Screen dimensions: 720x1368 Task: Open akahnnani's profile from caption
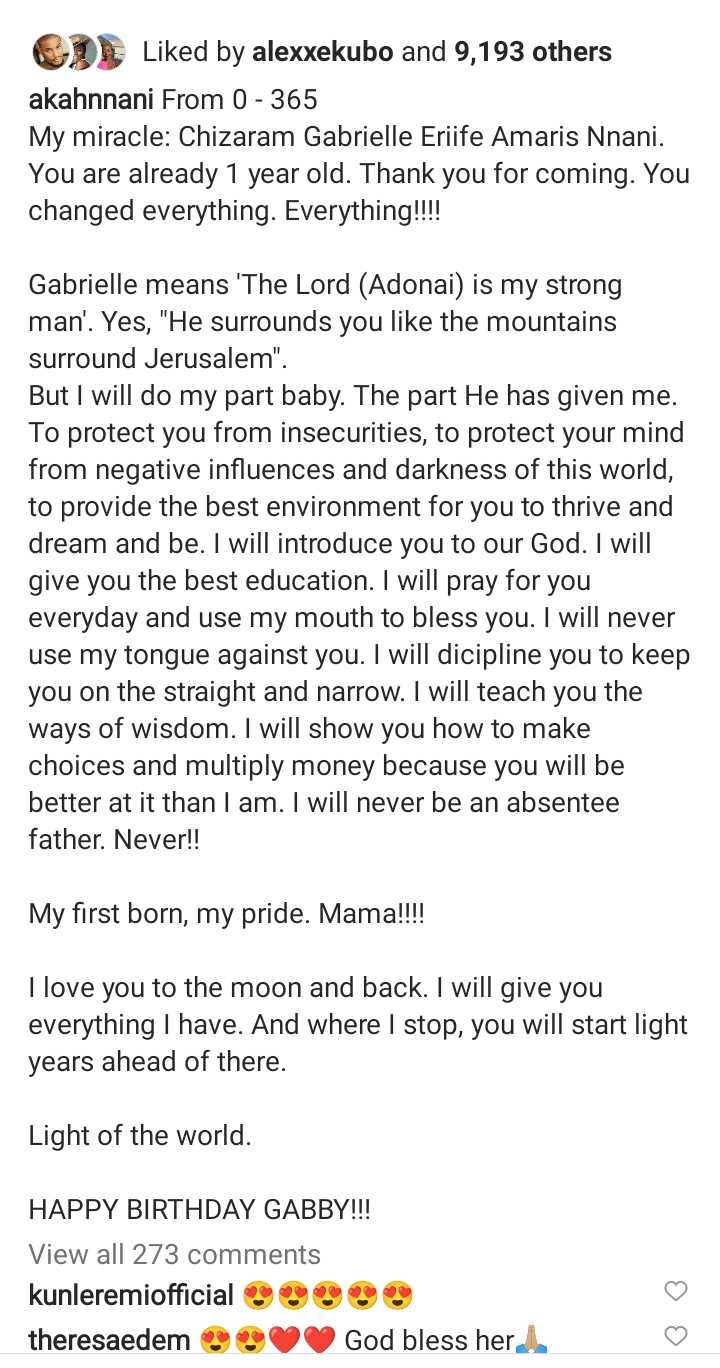(91, 100)
